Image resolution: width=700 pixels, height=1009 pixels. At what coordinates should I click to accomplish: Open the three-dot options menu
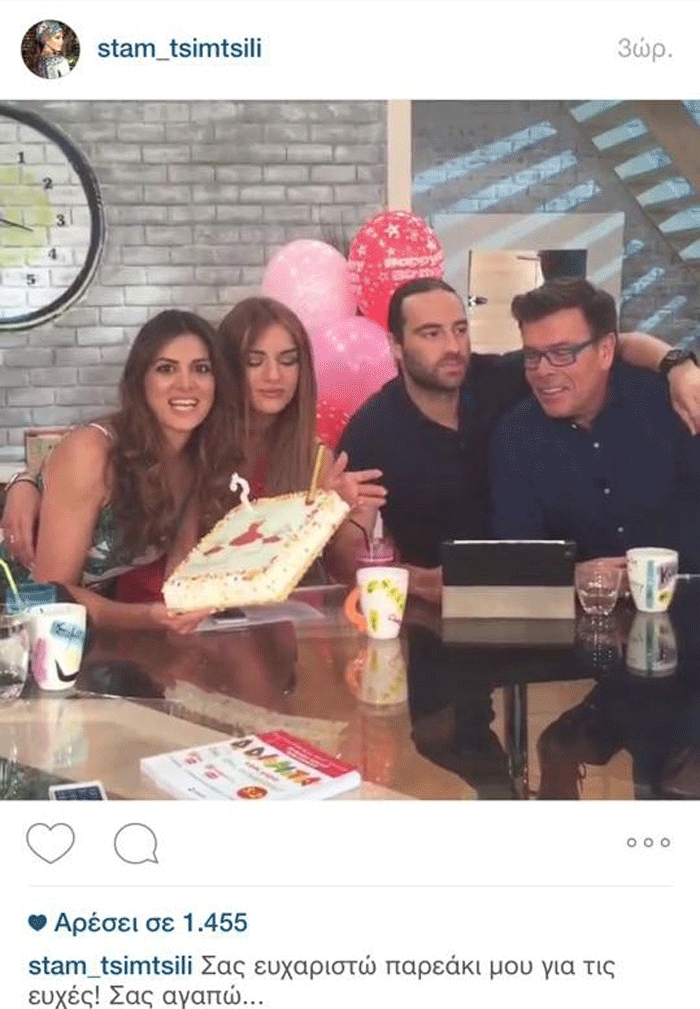(x=648, y=843)
